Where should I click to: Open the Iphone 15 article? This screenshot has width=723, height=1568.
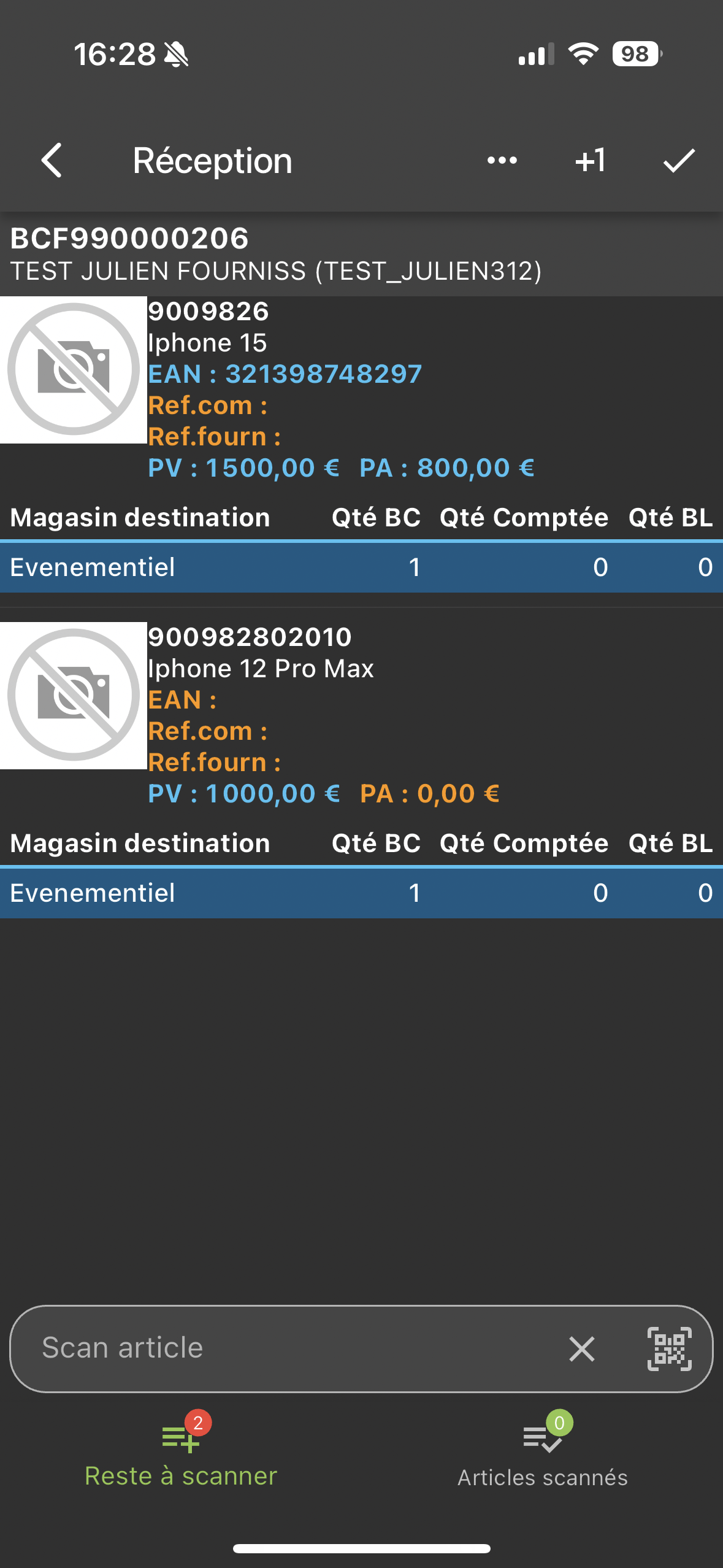pyautogui.click(x=361, y=389)
